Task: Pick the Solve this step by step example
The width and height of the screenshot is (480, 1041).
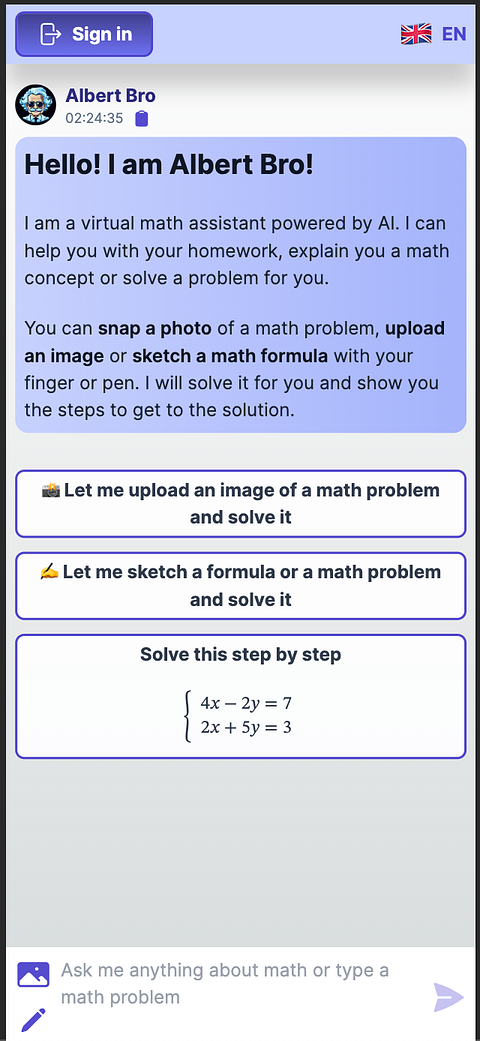Action: (240, 696)
